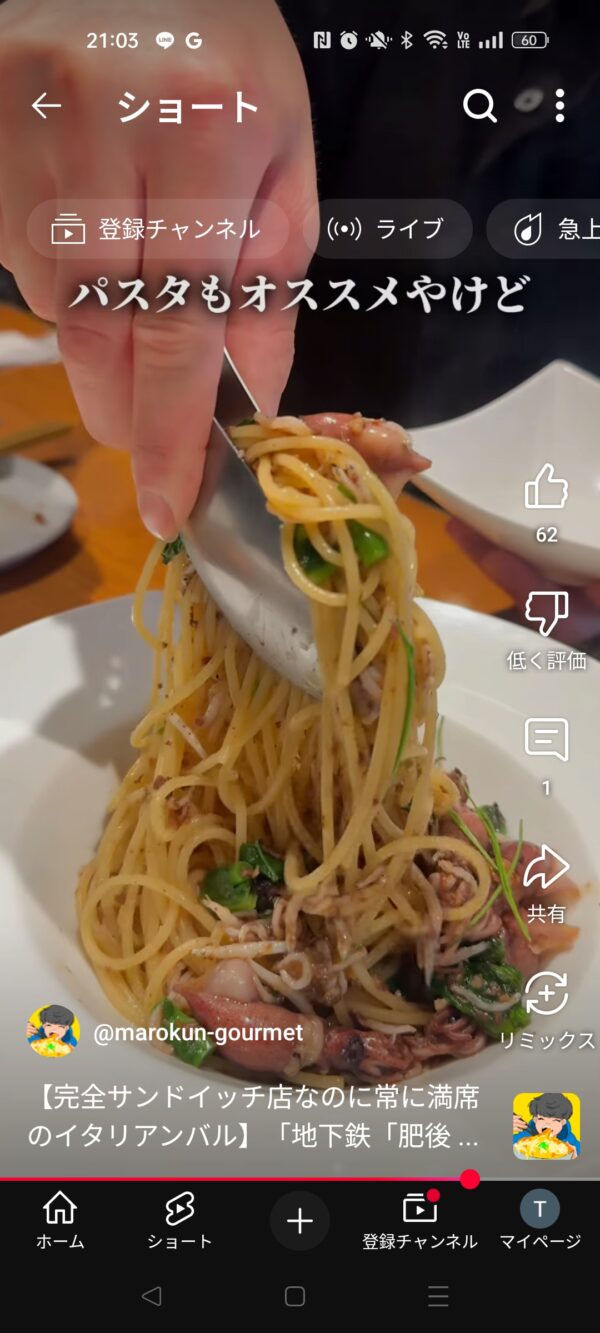This screenshot has width=600, height=1333.
Task: Dislike this short (低く評価)
Action: click(x=546, y=614)
